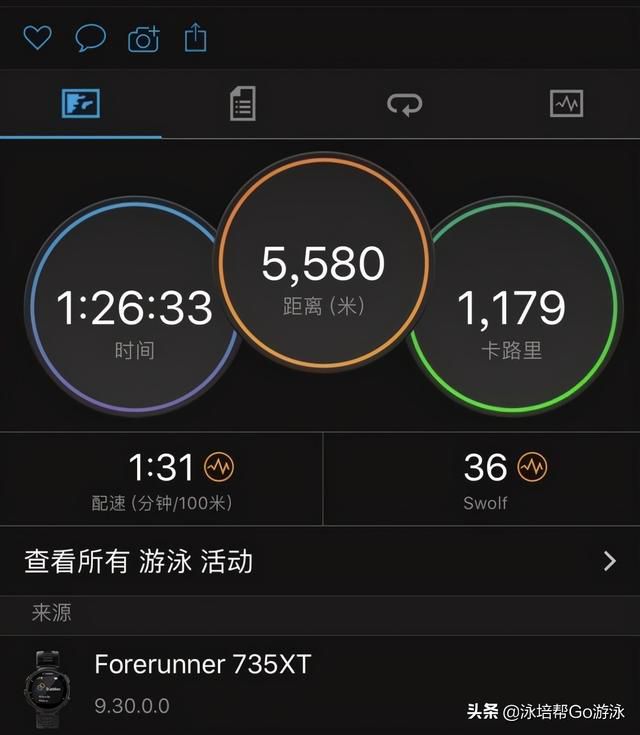Open the comments bubble

(x=91, y=39)
